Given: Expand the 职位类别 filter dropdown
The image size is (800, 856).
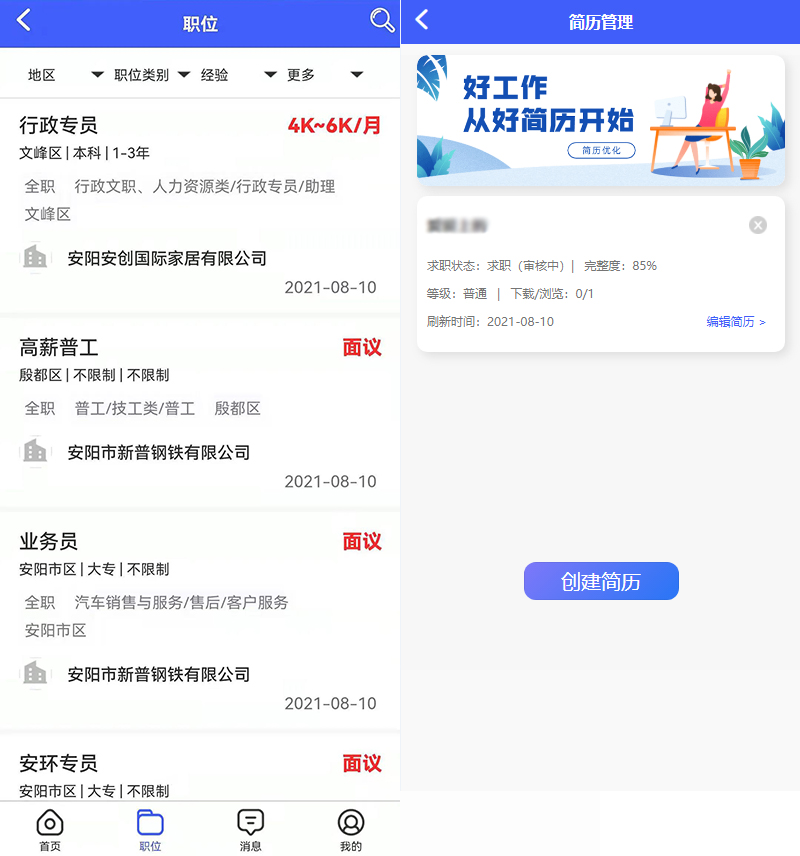Looking at the screenshot, I should [x=151, y=75].
